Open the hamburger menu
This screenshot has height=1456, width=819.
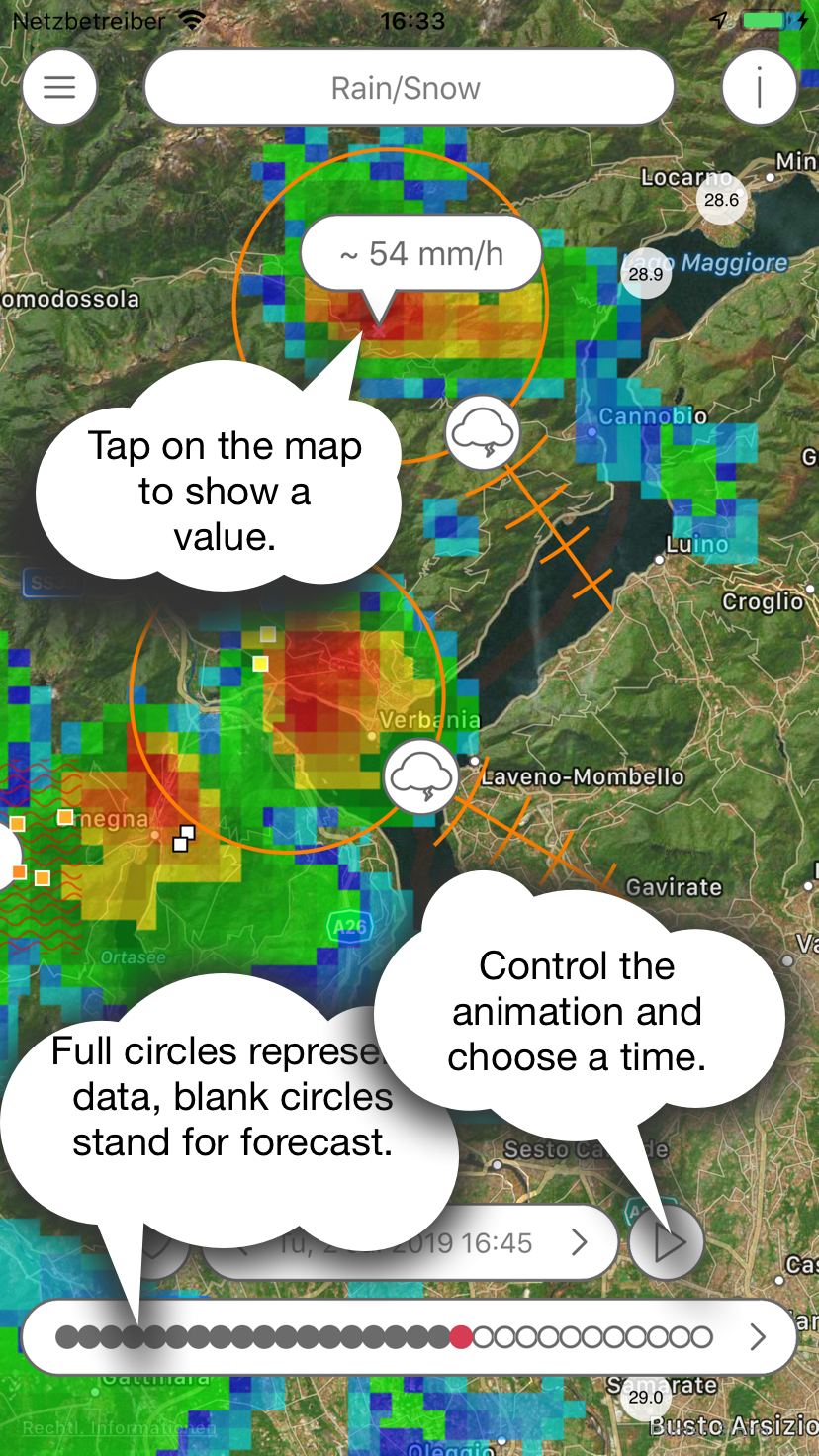(x=59, y=88)
